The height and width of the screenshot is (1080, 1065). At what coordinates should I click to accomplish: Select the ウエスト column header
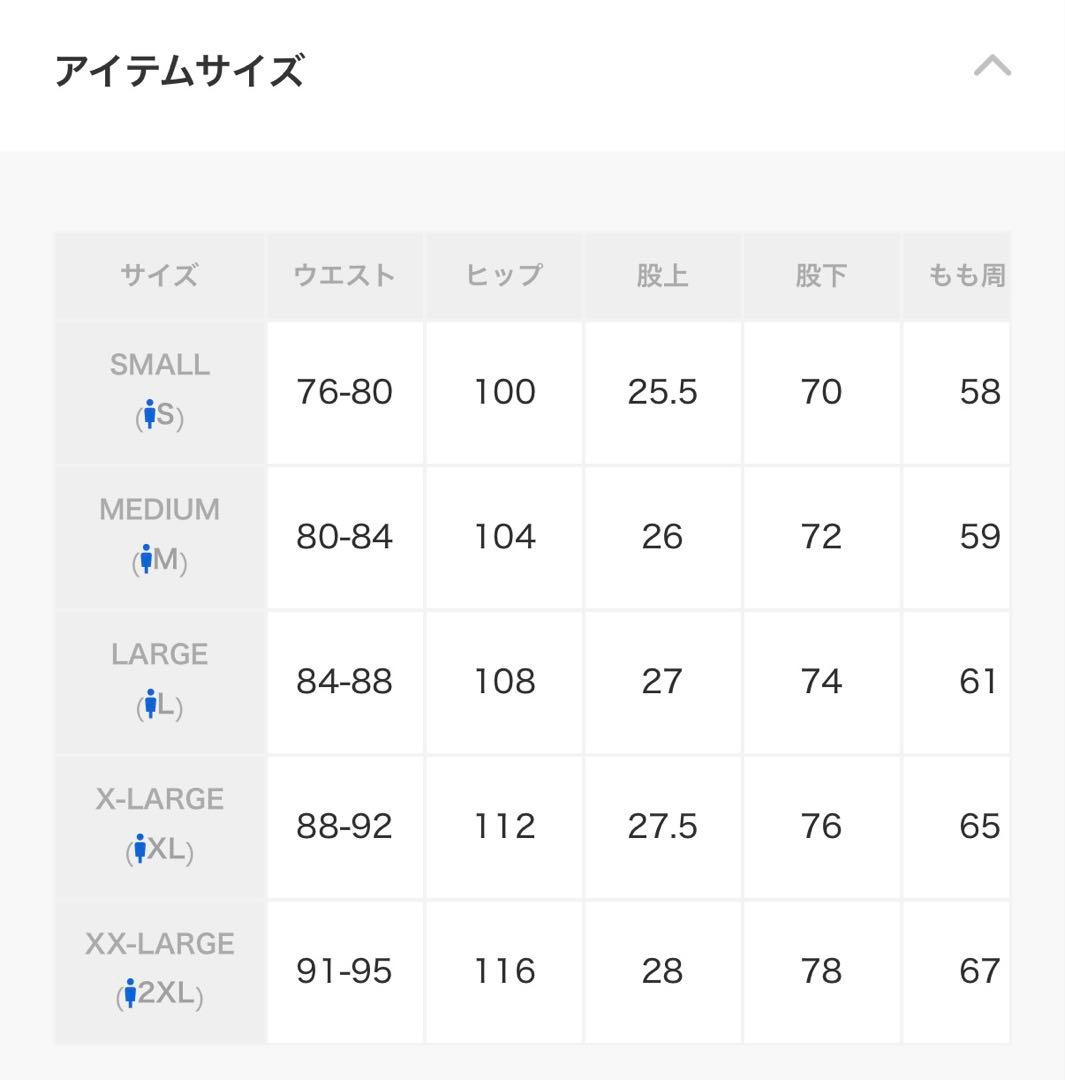(x=345, y=275)
